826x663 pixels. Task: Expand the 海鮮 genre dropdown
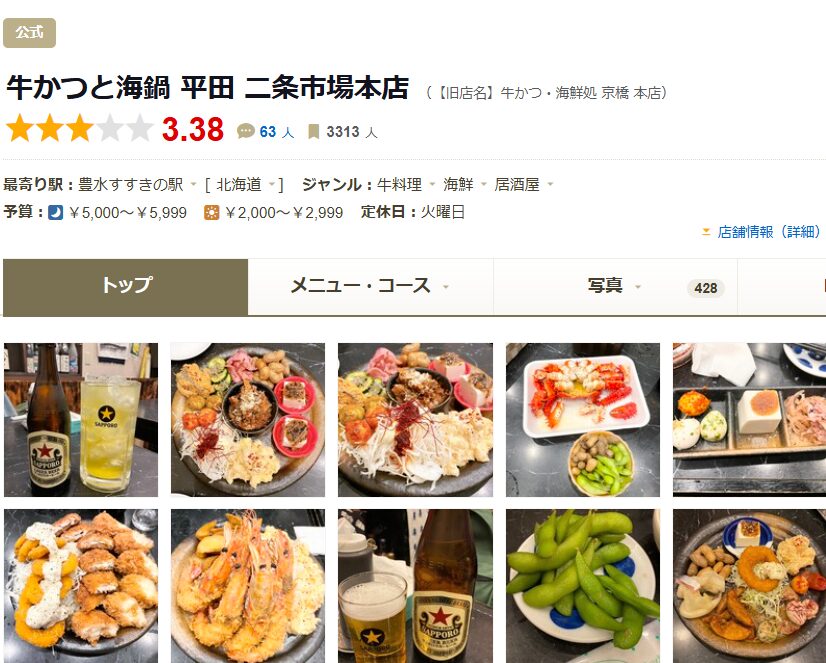(484, 185)
